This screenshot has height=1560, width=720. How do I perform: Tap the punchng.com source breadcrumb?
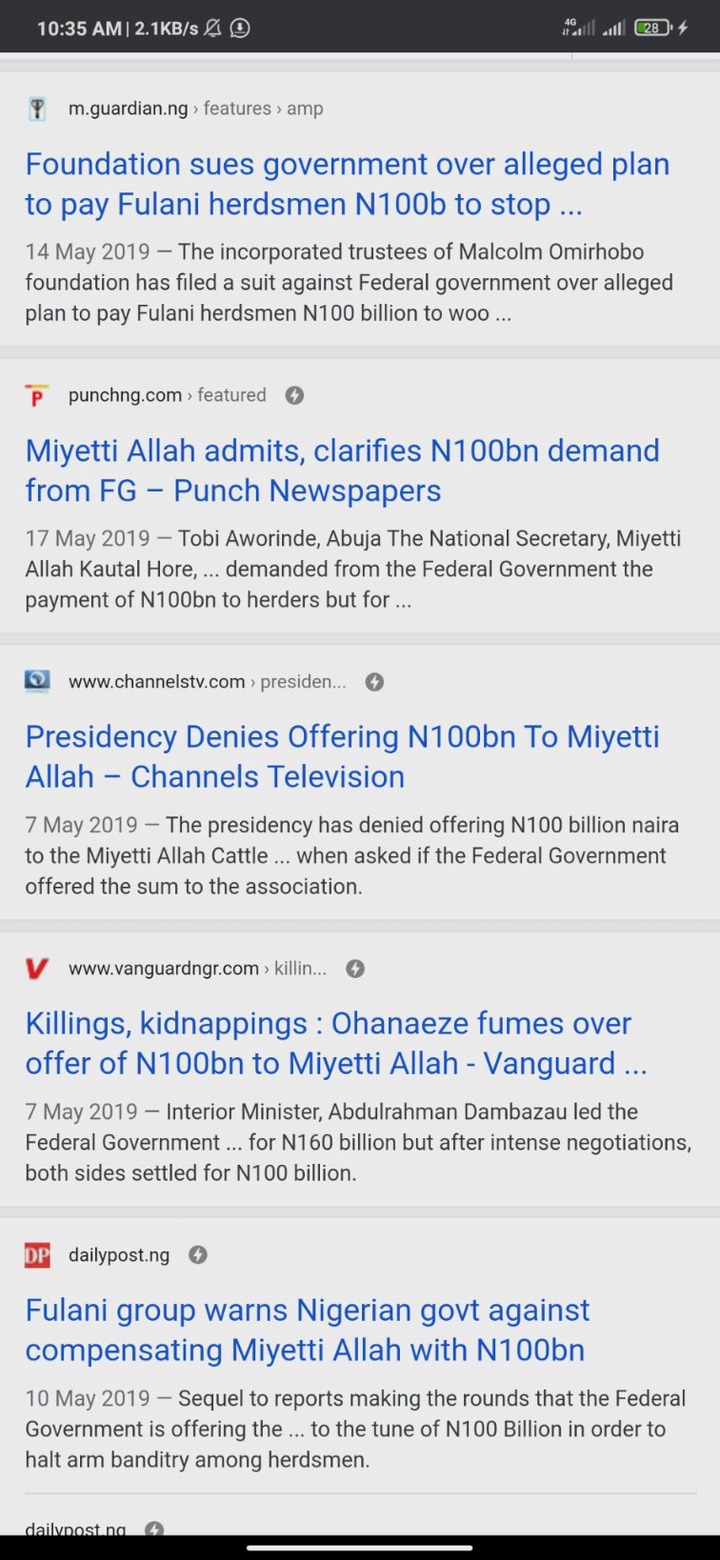tap(167, 395)
